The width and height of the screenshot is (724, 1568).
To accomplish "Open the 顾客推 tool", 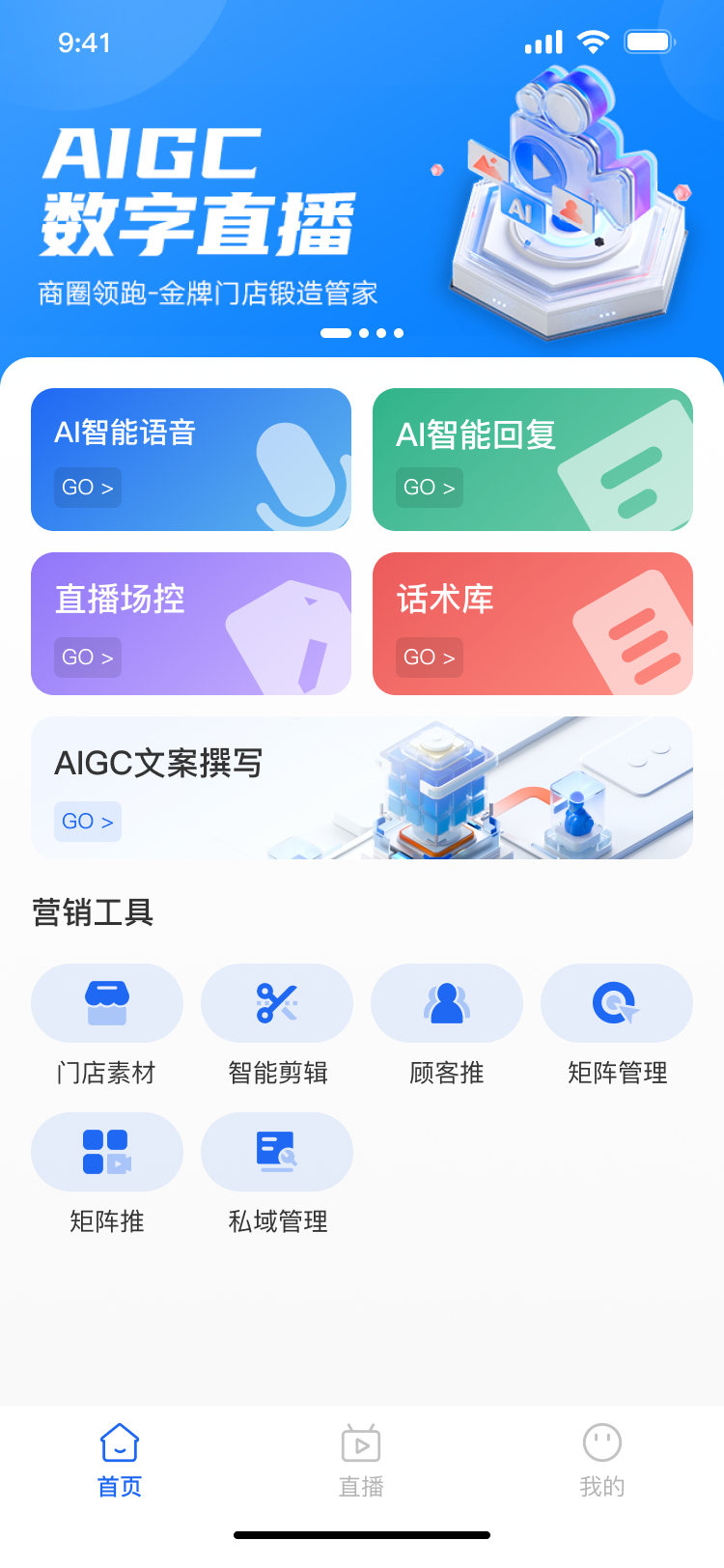I will (447, 1025).
